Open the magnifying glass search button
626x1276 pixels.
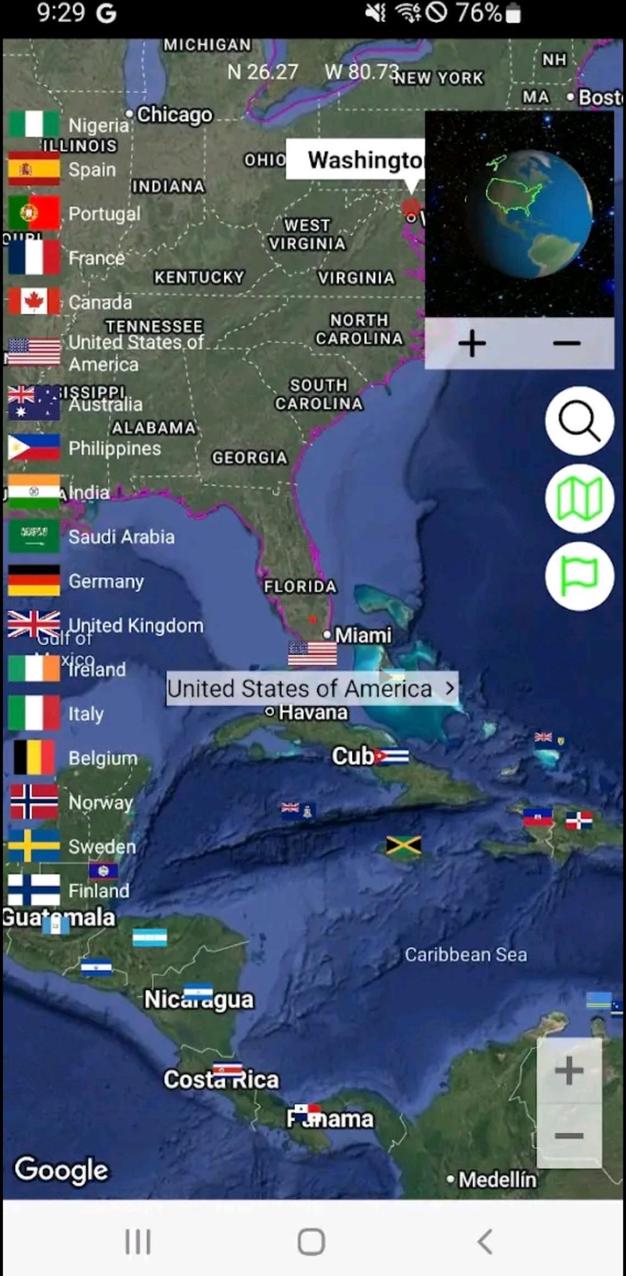point(579,422)
